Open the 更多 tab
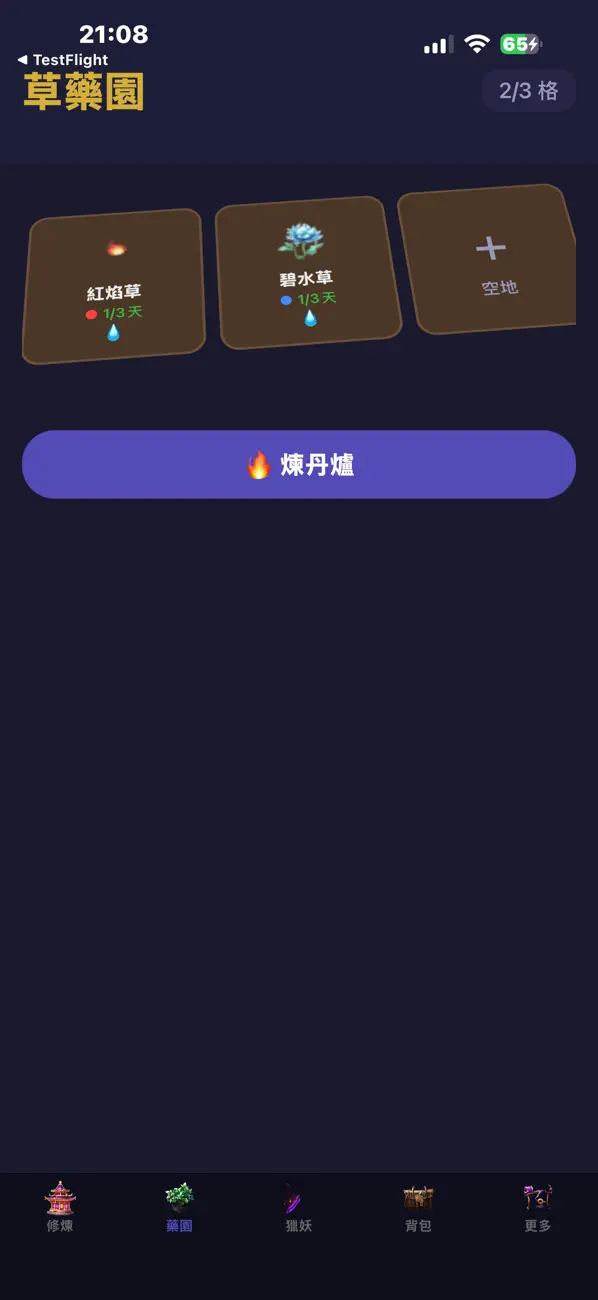Screen dimensions: 598x1300 click(x=538, y=1207)
